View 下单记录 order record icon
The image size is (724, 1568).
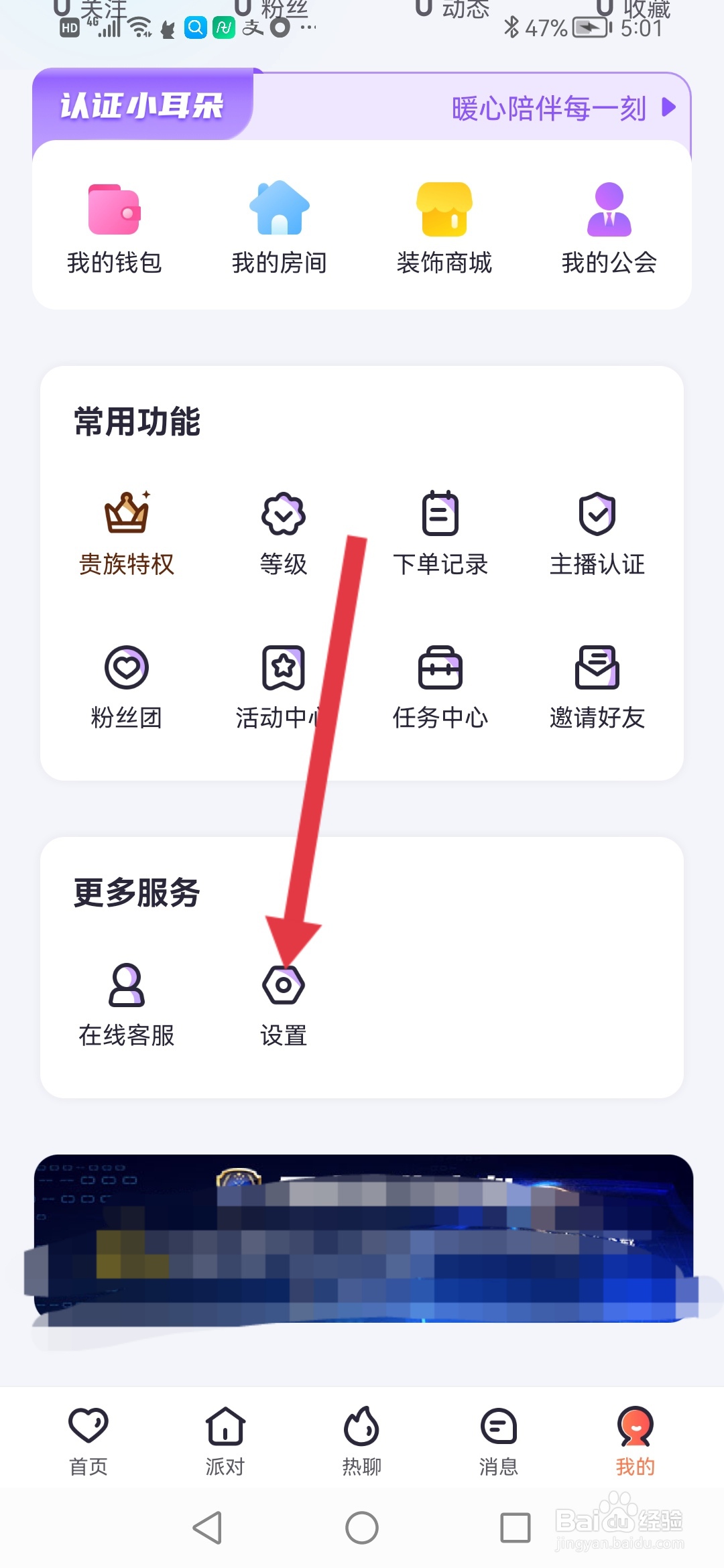tap(440, 516)
